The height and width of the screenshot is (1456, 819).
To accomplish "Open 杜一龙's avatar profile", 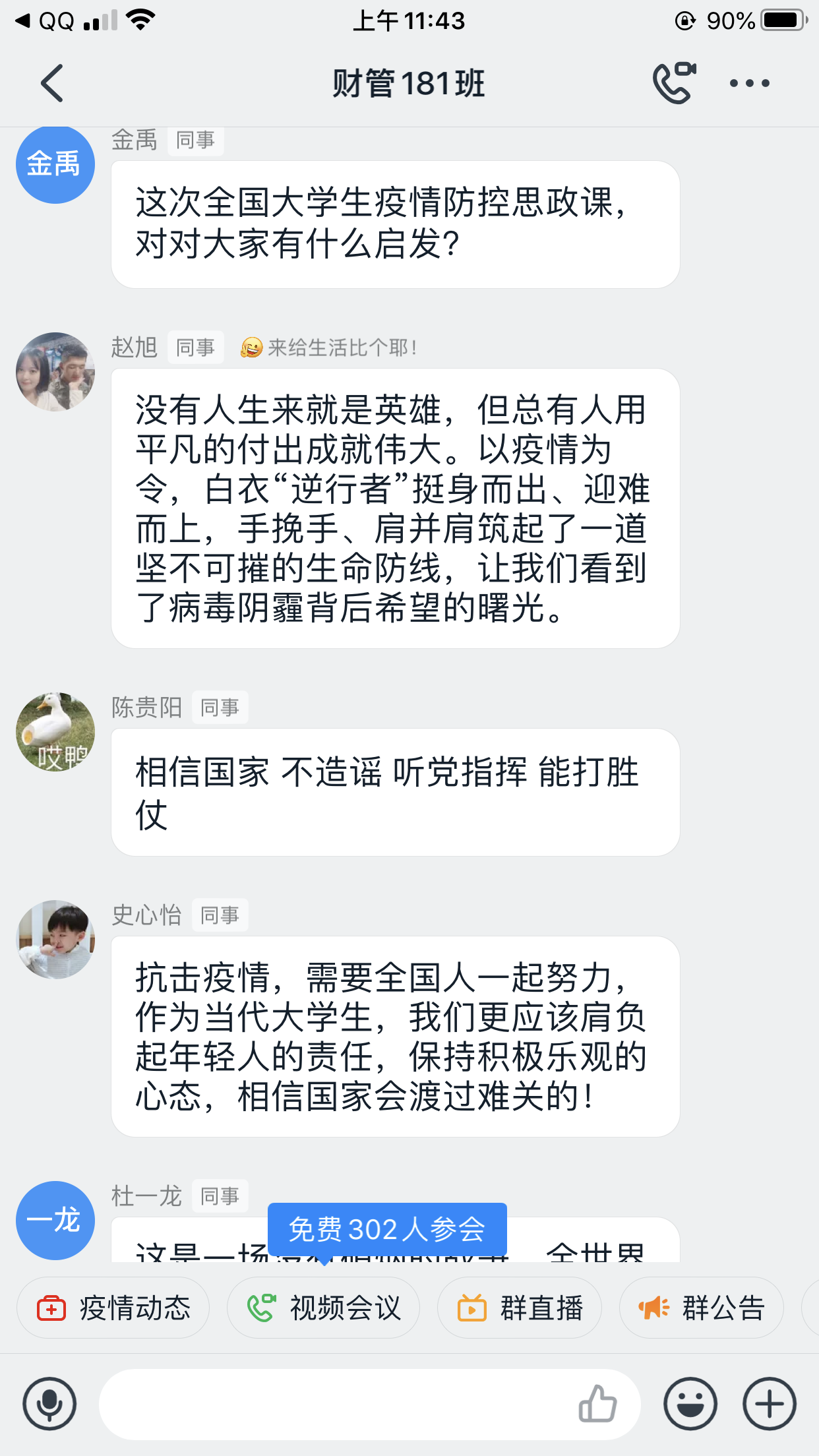I will click(x=55, y=1221).
